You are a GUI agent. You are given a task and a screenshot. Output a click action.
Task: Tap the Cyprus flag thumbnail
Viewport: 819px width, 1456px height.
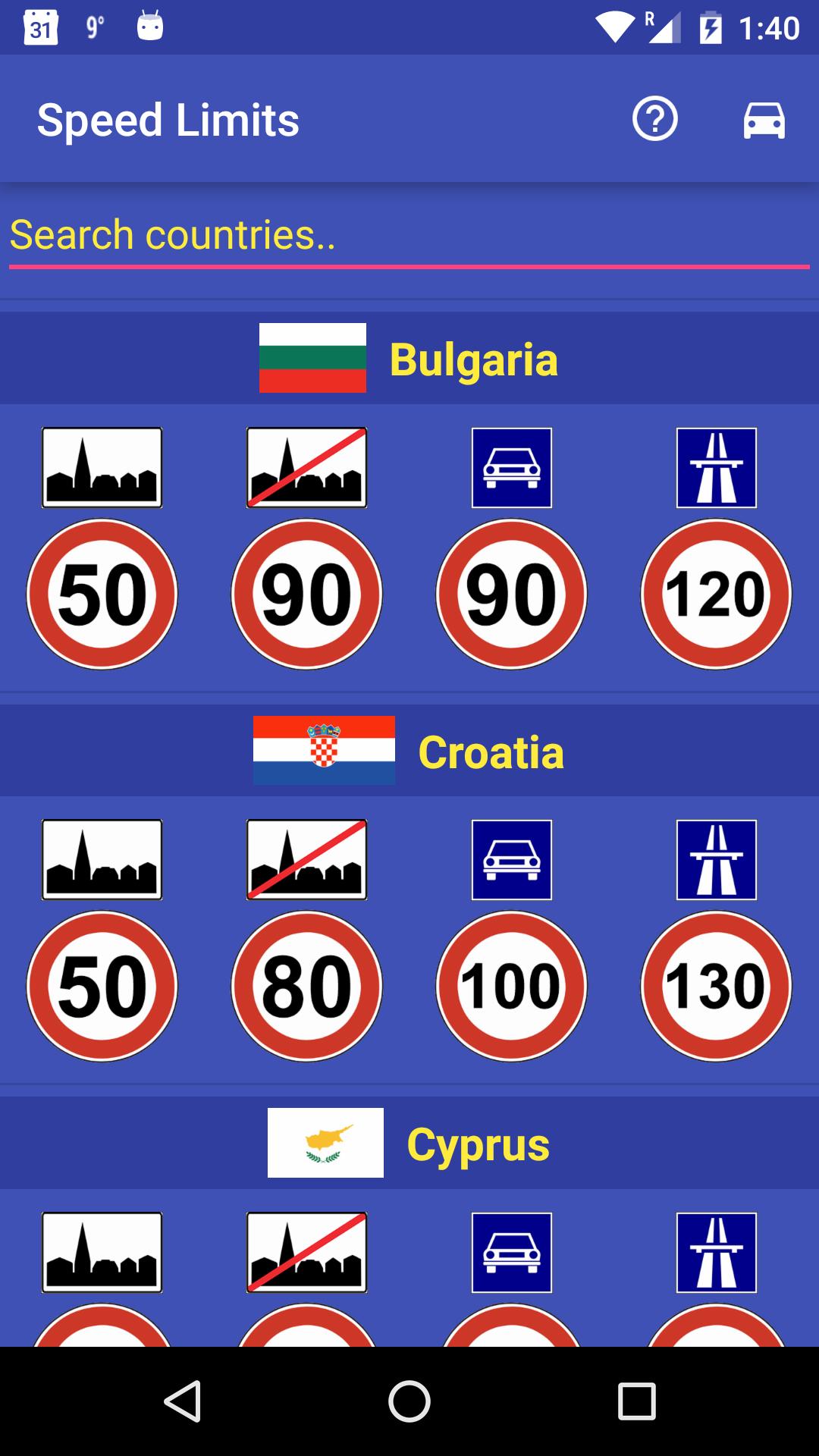click(325, 1143)
